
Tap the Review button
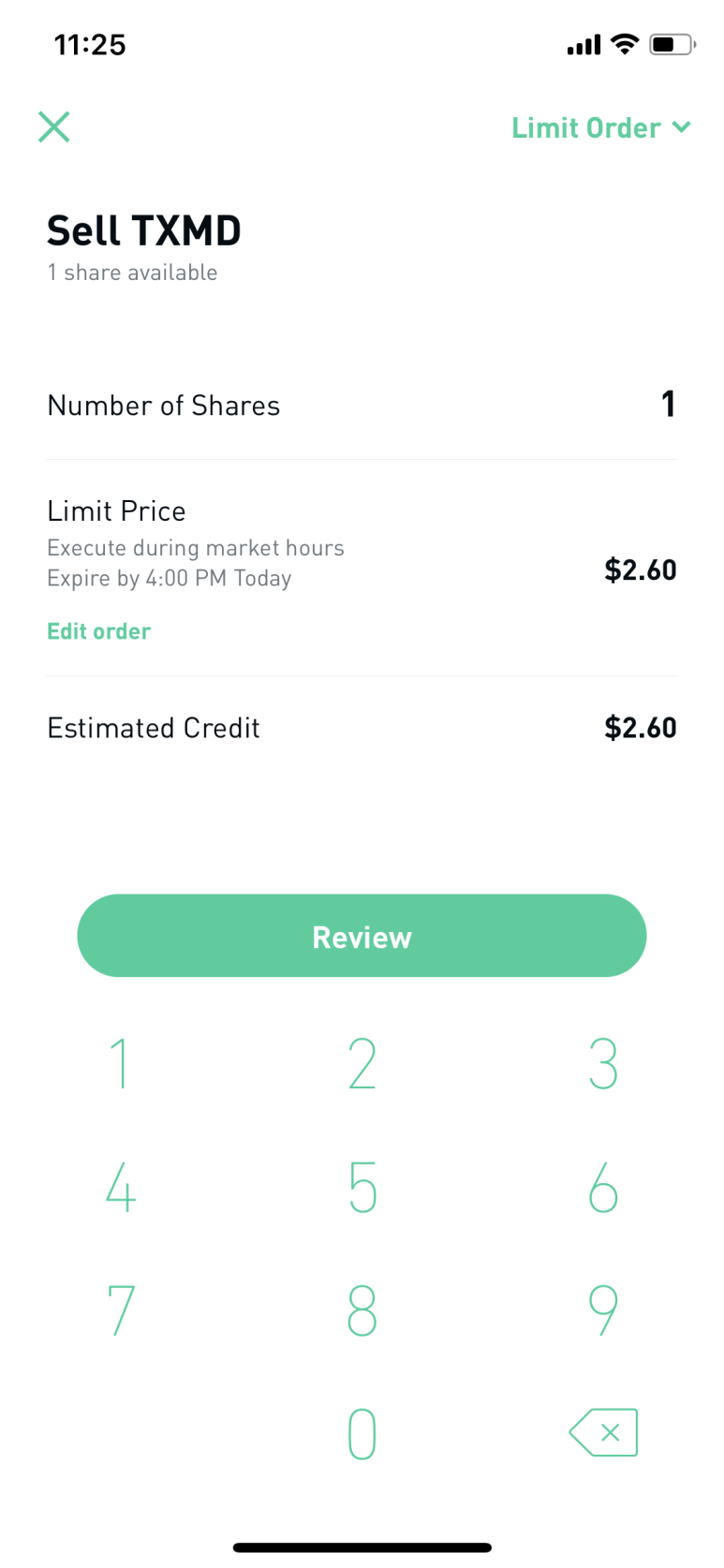tap(362, 936)
